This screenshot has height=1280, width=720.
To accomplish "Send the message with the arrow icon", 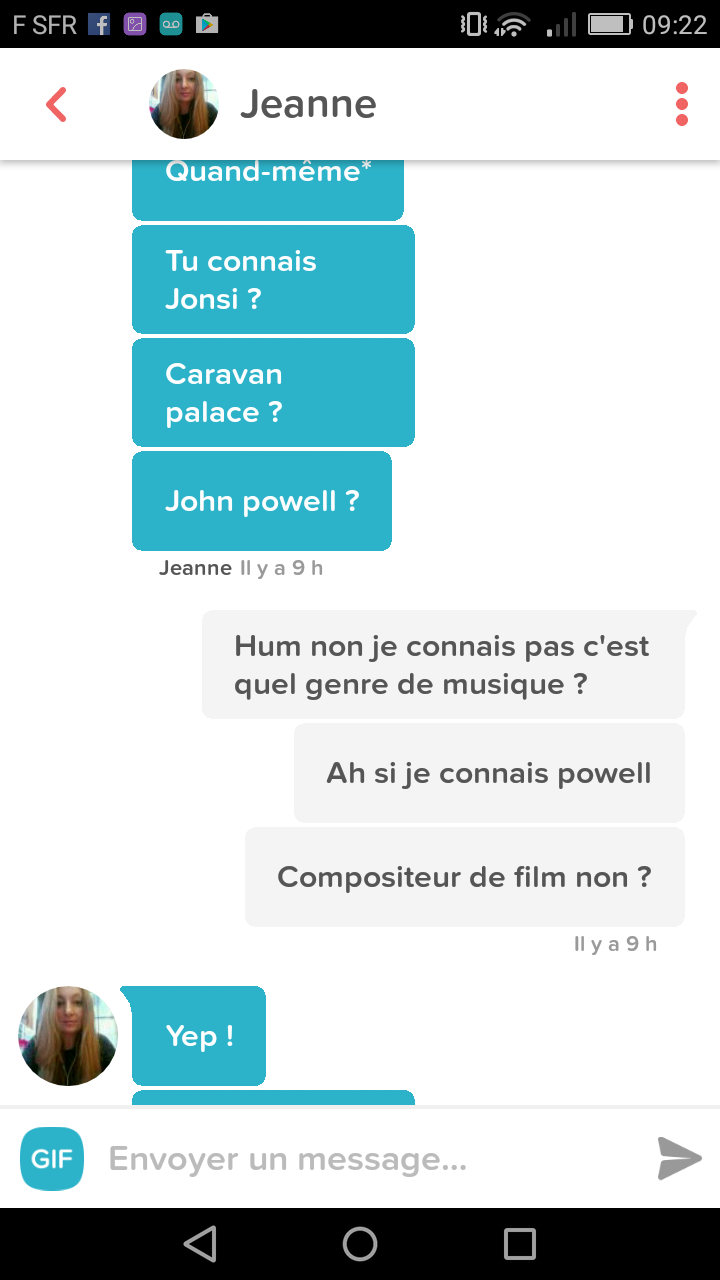I will click(680, 1158).
